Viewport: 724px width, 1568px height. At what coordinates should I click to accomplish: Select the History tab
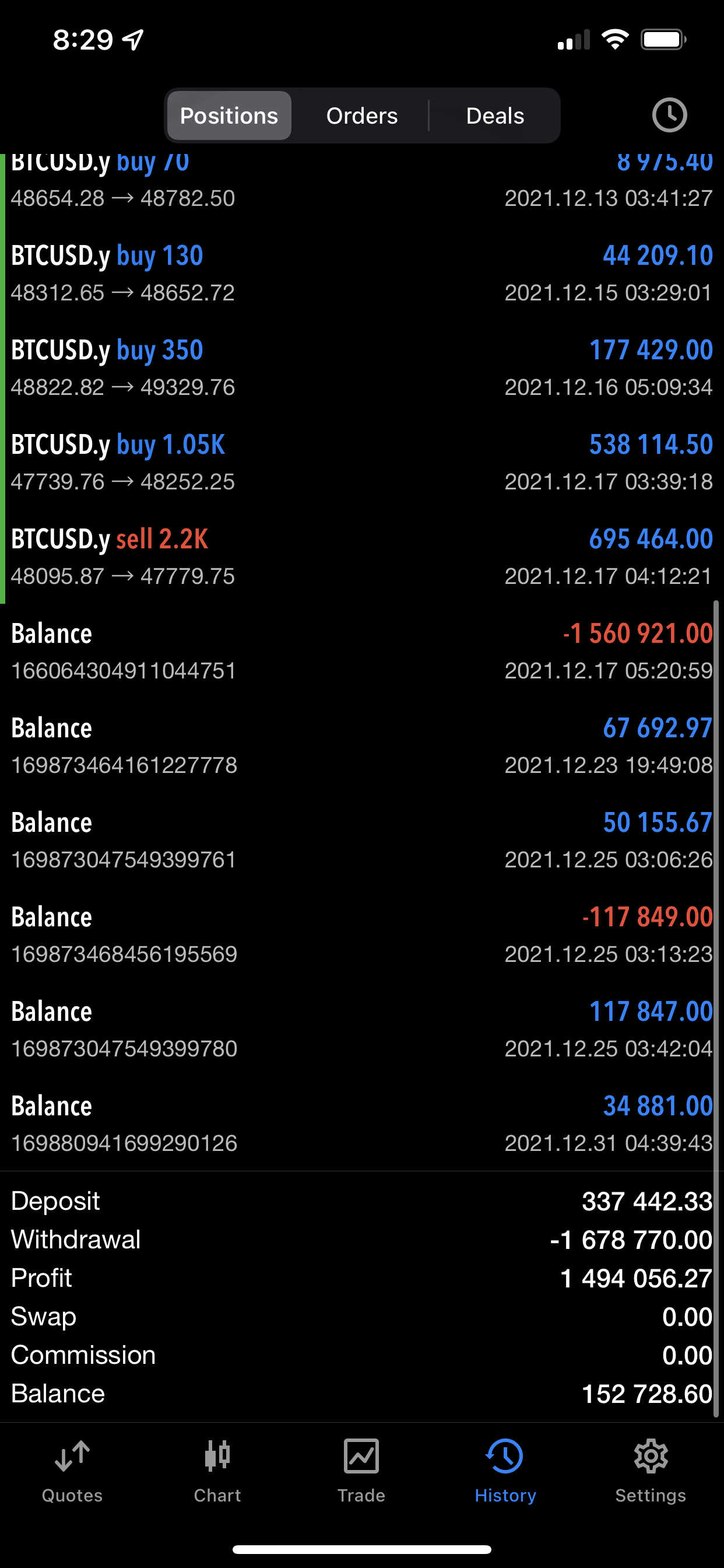505,1471
